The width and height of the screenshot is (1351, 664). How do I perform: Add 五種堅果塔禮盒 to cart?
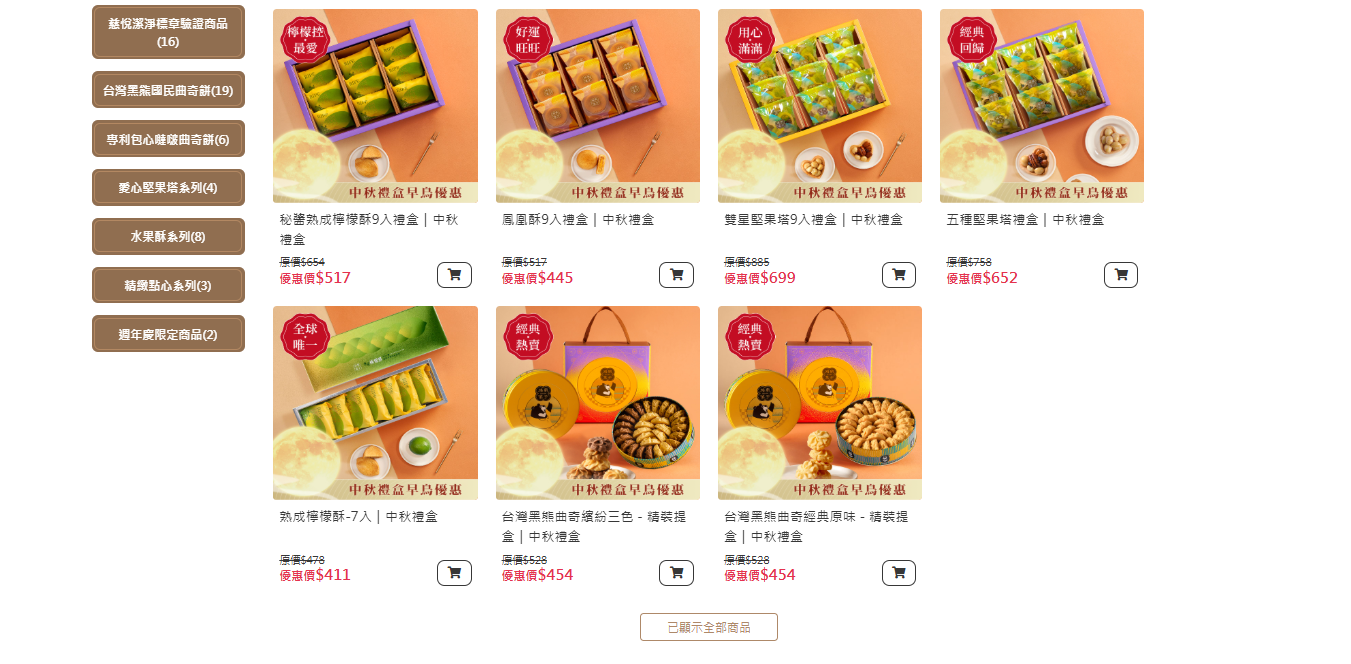tap(1120, 275)
